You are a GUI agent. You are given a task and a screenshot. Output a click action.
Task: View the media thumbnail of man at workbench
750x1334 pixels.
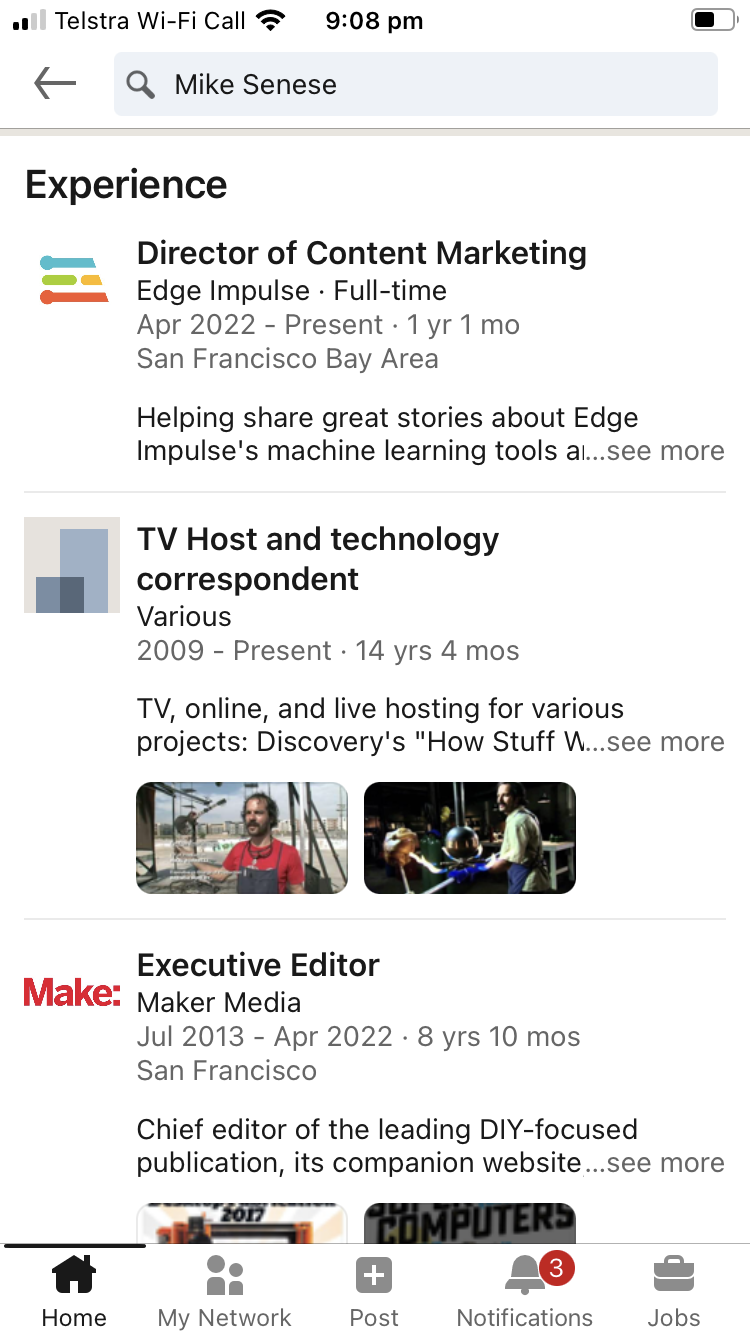pyautogui.click(x=470, y=838)
